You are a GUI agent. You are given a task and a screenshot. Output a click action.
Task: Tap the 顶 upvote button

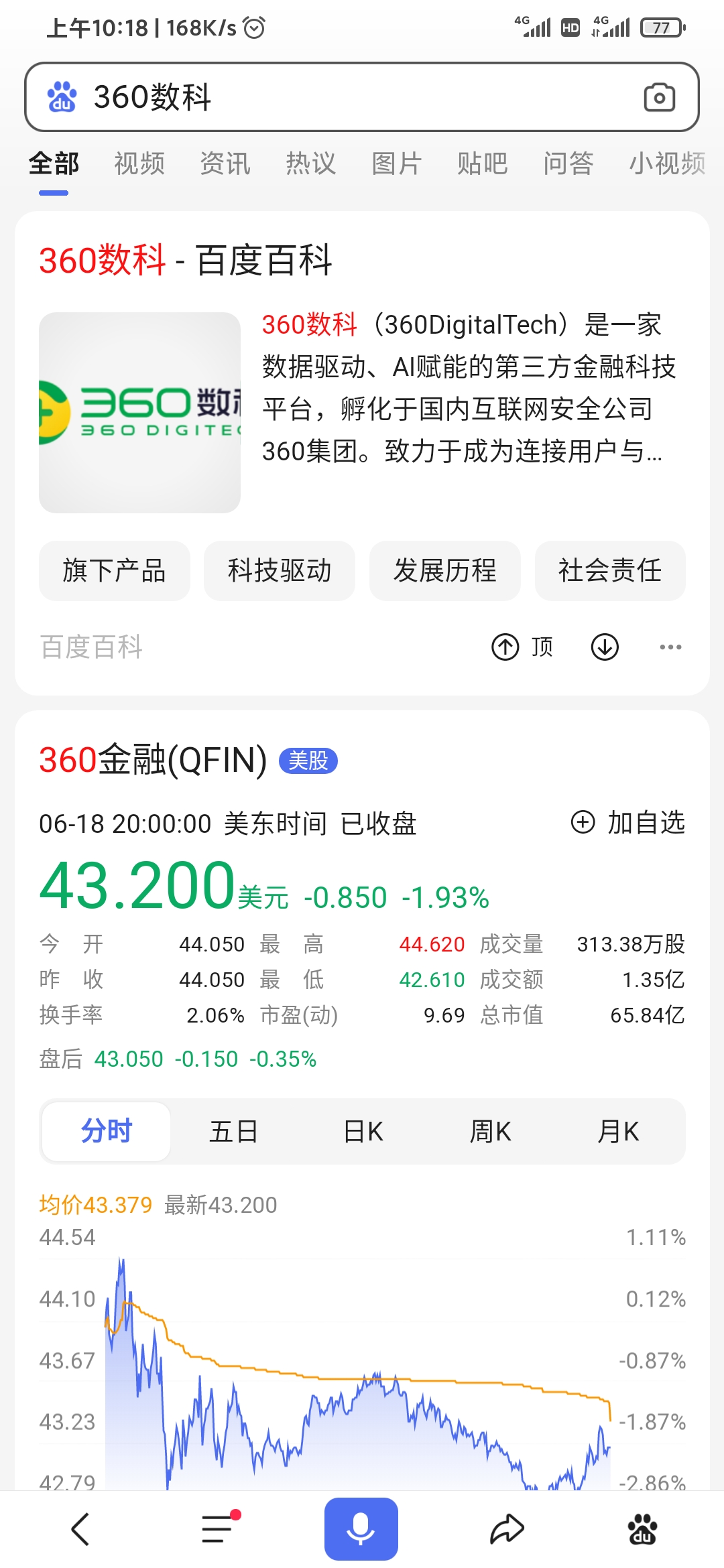[x=523, y=647]
